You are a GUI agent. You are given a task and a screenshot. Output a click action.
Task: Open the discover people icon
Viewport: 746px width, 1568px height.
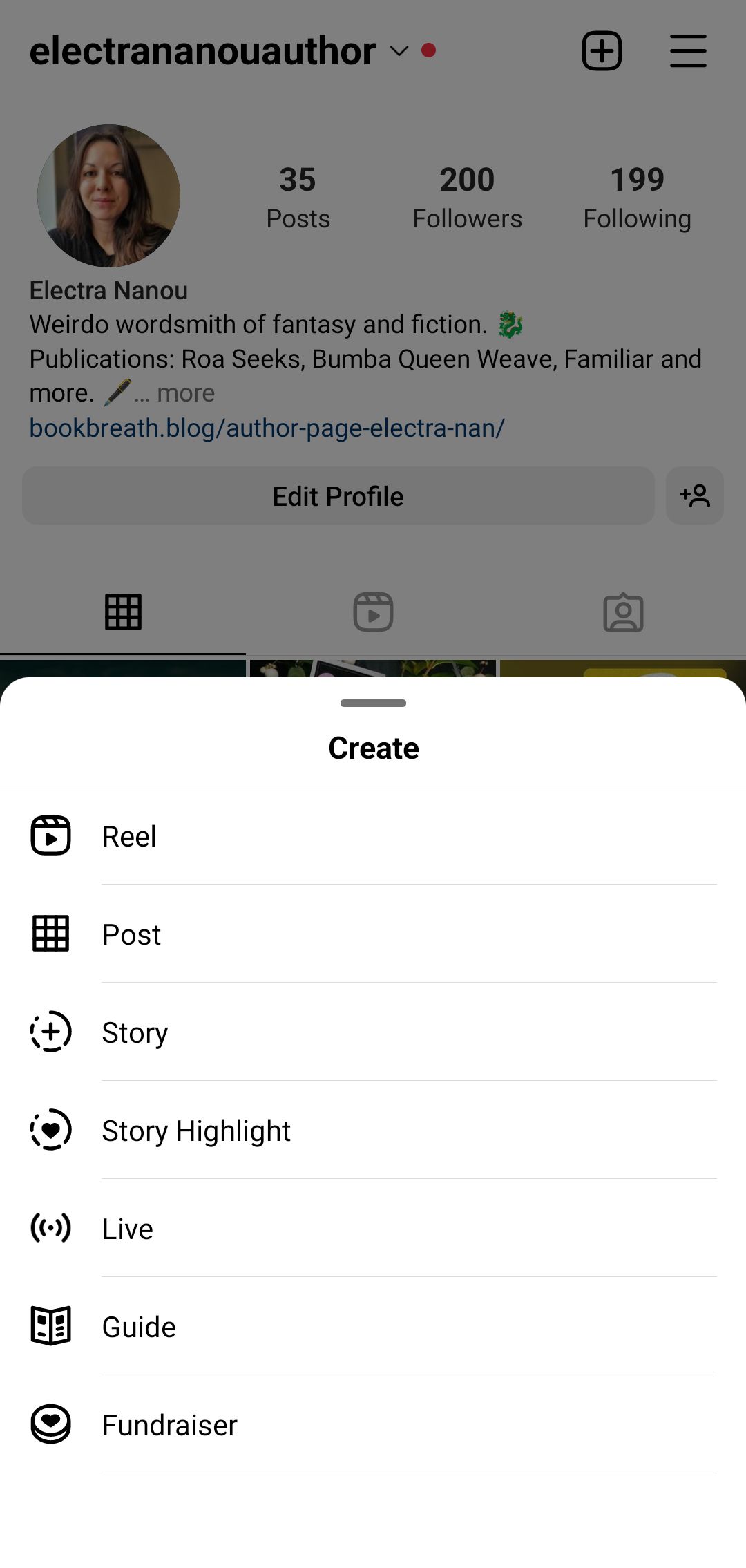pos(694,496)
